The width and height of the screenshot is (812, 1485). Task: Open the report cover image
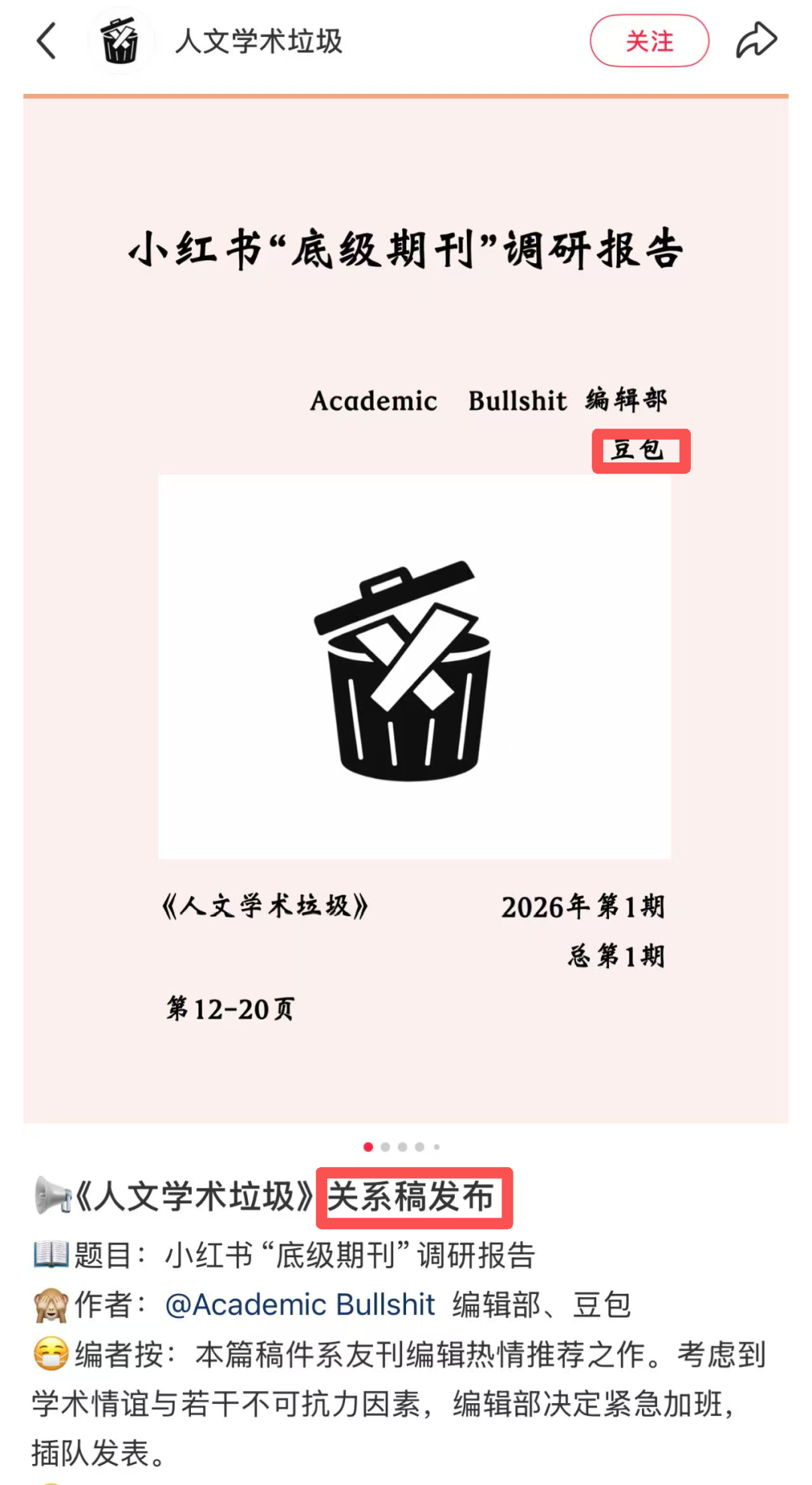coord(406,610)
